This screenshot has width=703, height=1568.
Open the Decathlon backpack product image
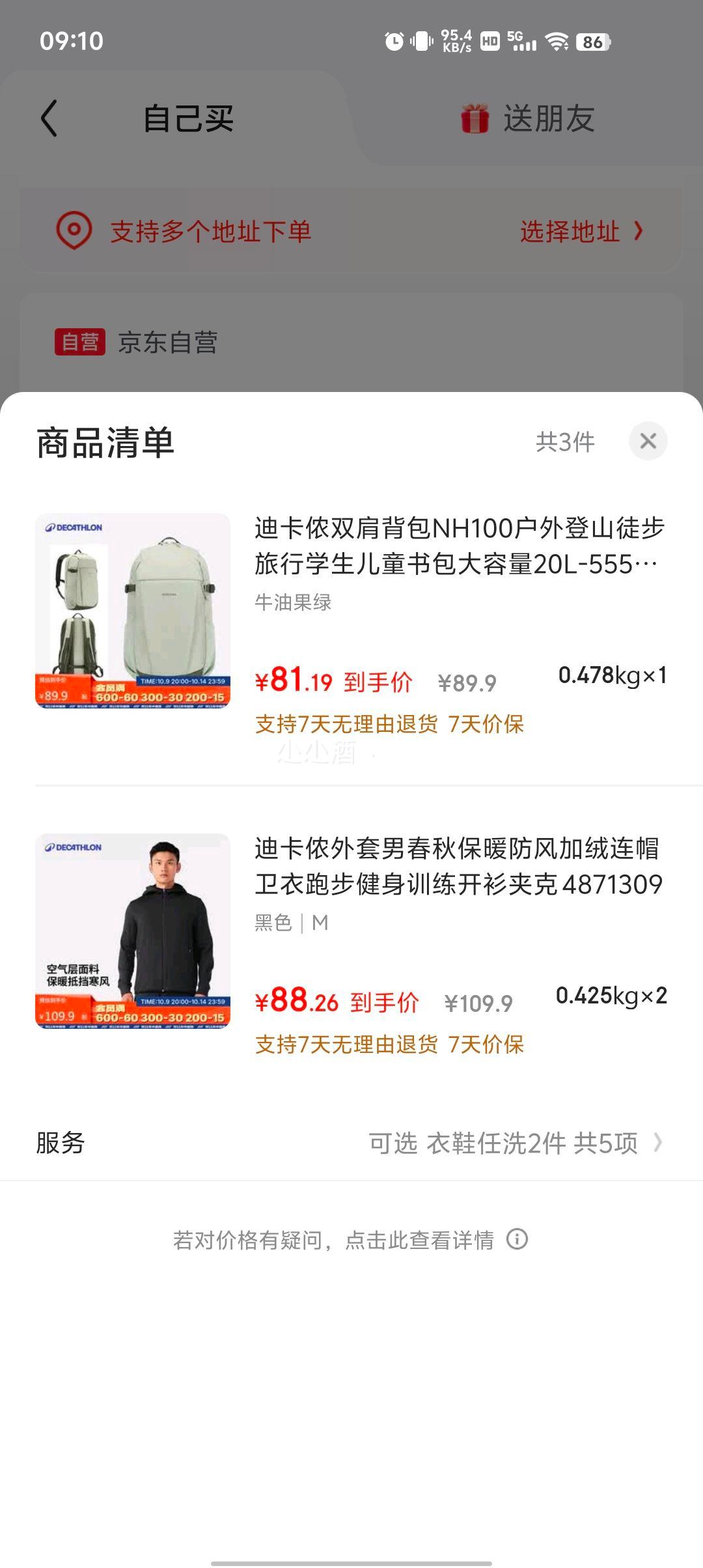133,611
